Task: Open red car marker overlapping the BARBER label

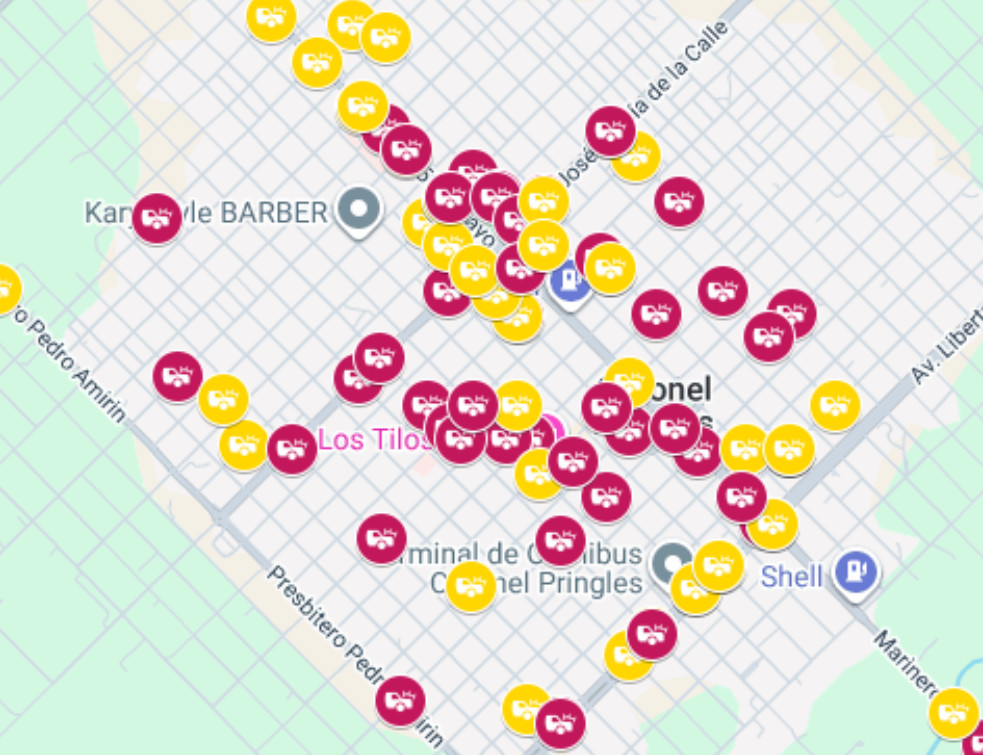Action: click(x=156, y=218)
